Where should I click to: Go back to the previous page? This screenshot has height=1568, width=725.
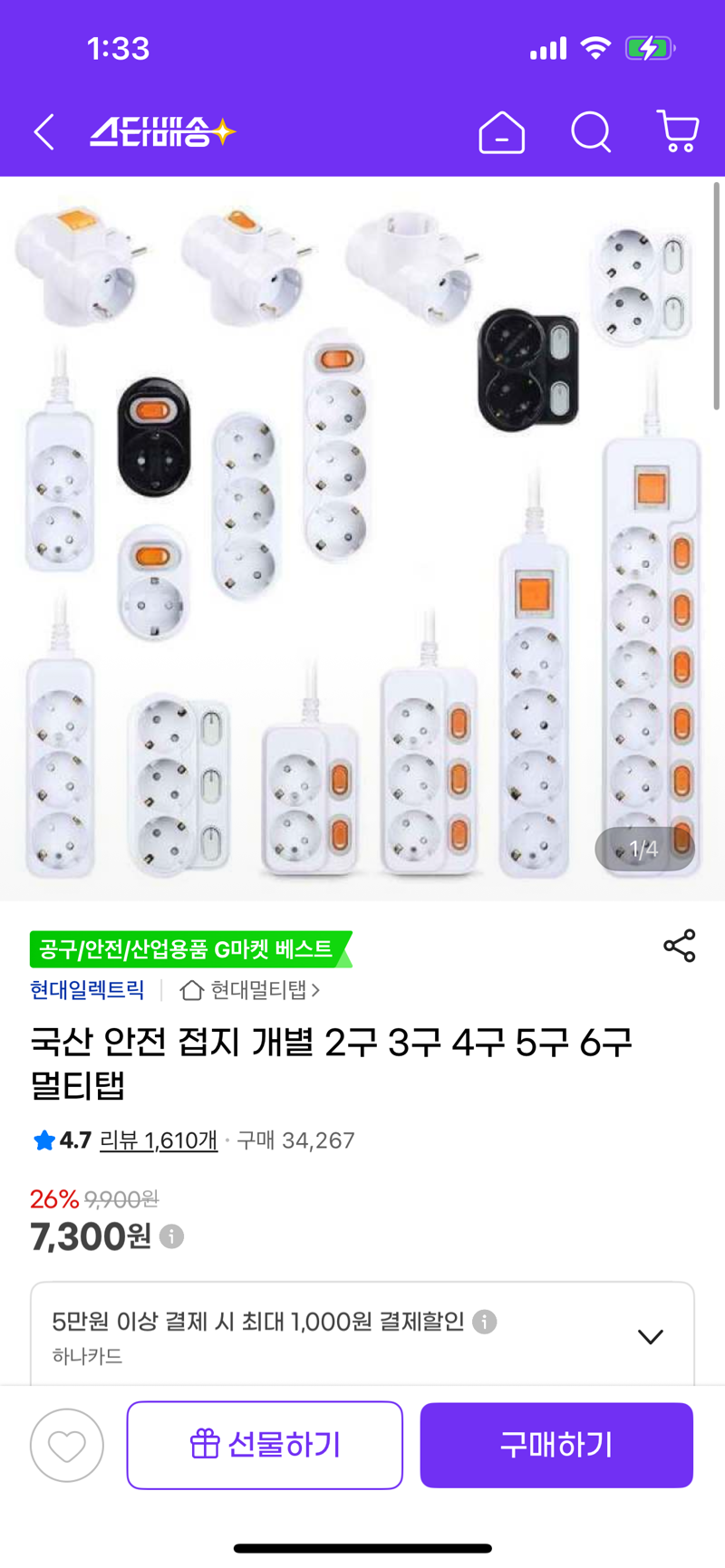[x=43, y=132]
